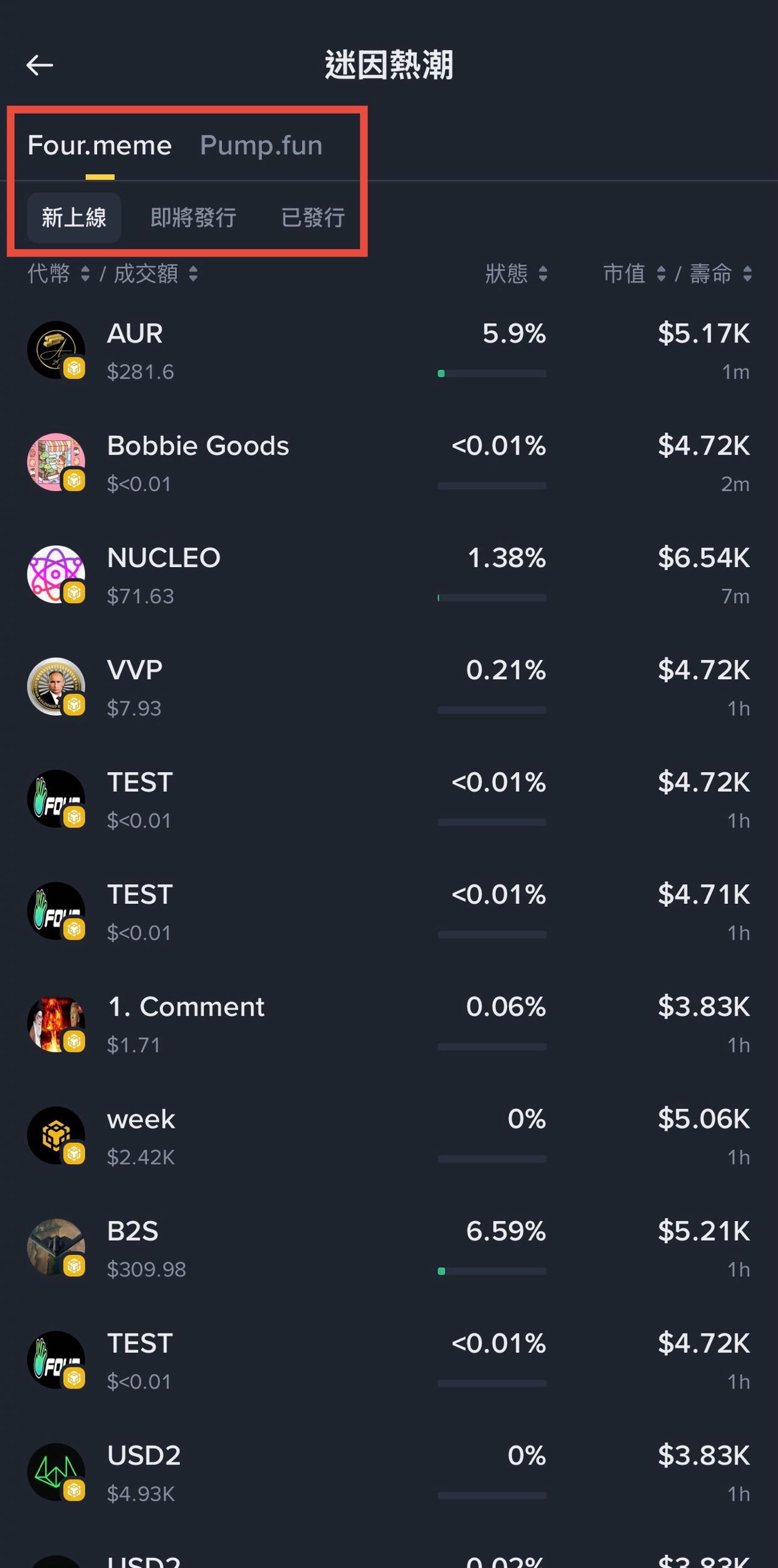View the NUCLEO token
Screen dimensions: 778x1568
389,575
